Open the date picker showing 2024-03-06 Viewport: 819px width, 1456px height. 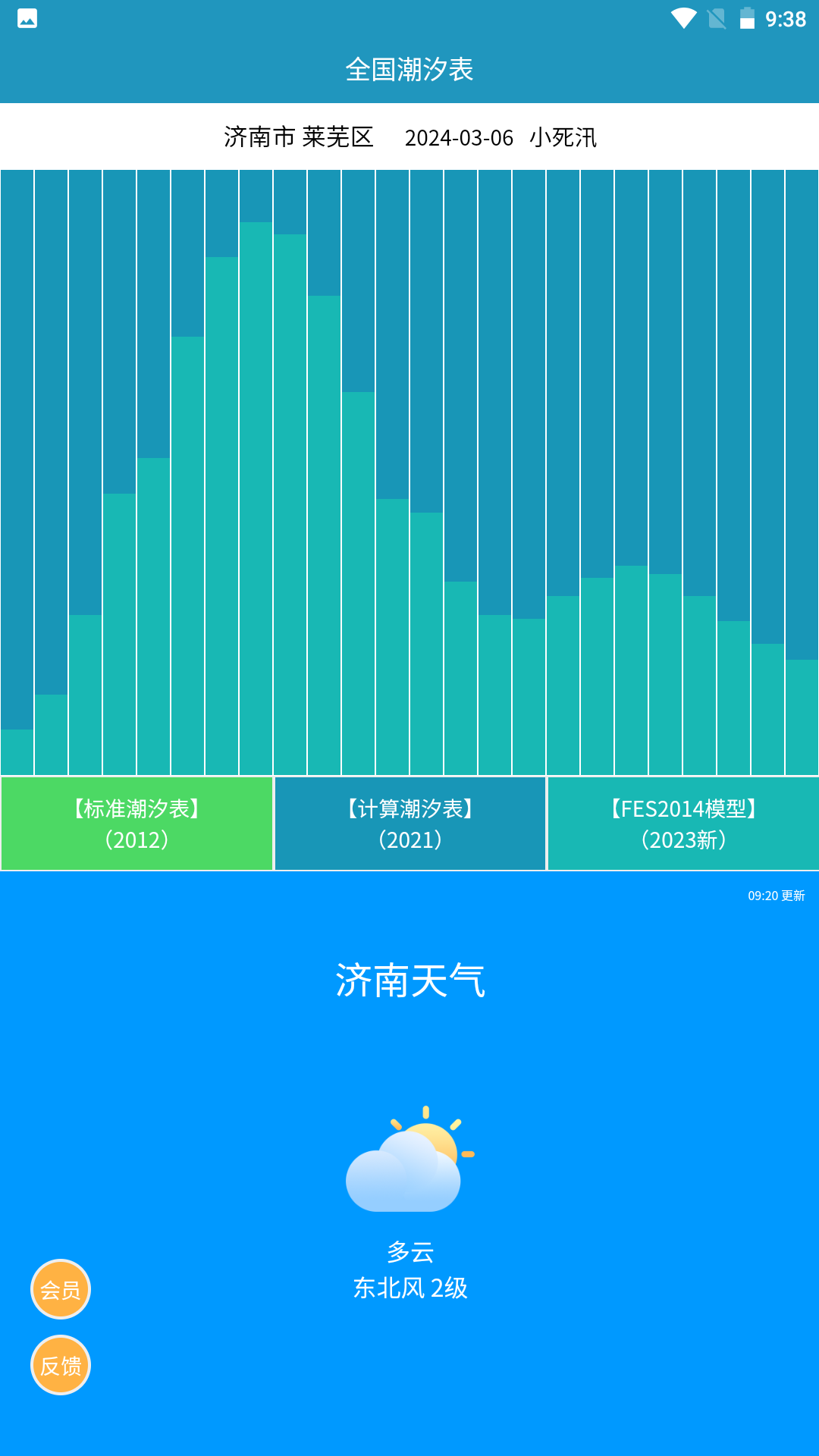pyautogui.click(x=459, y=138)
